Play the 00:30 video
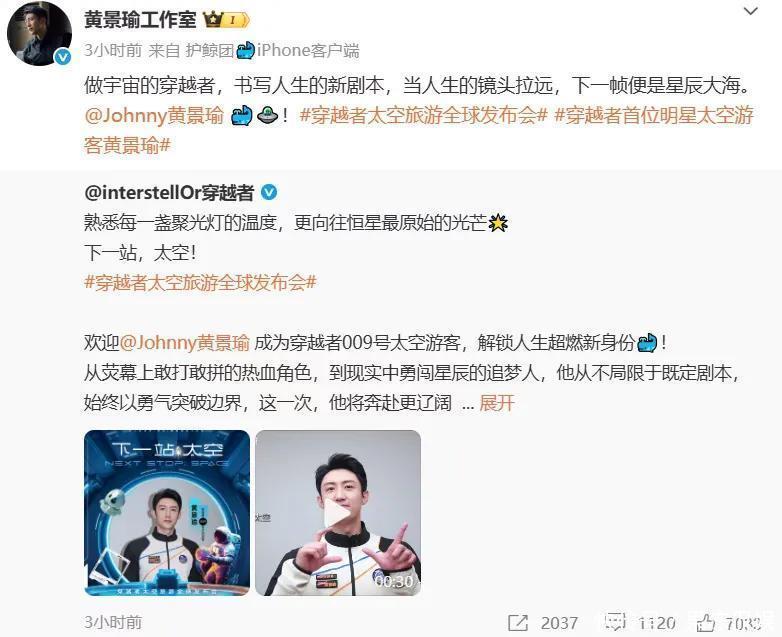Viewport: 782px width, 637px height. click(x=338, y=512)
